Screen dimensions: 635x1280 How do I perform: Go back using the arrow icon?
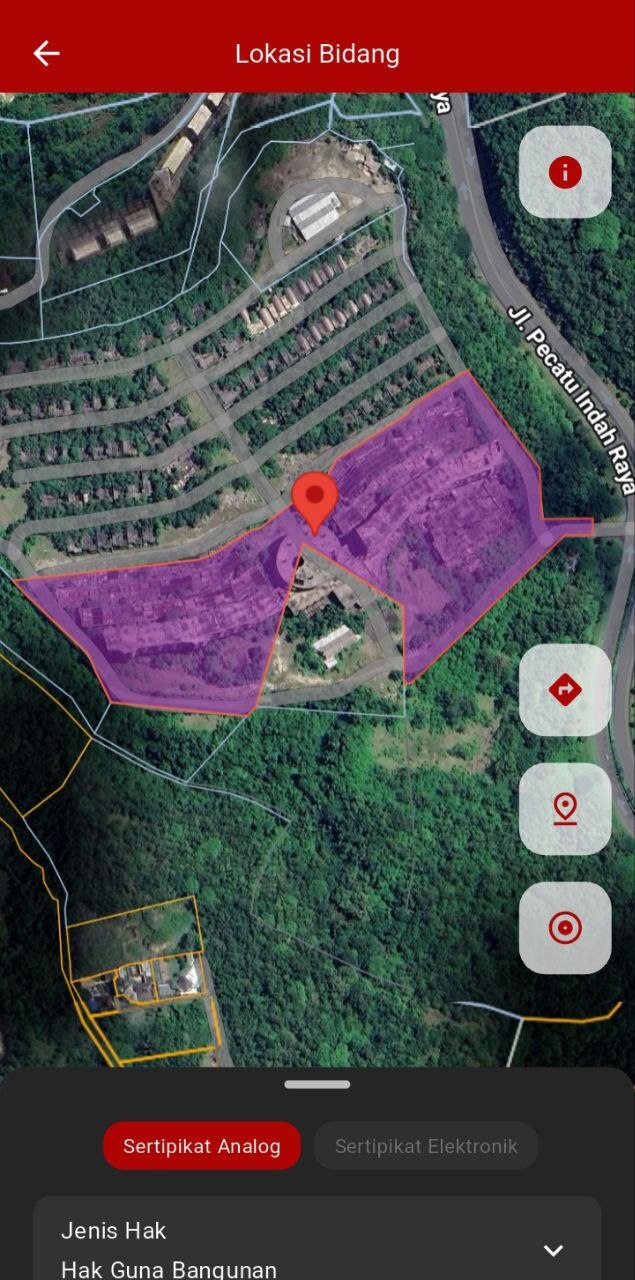coord(46,54)
